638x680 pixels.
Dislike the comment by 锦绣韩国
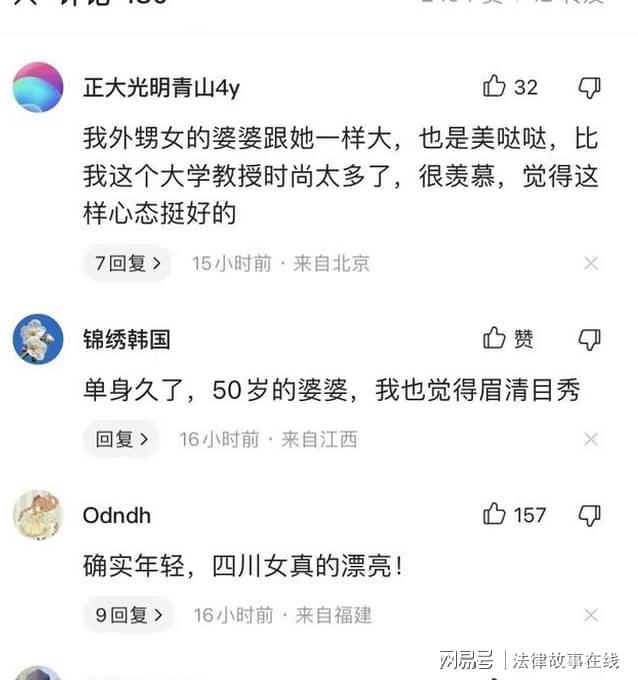[590, 340]
